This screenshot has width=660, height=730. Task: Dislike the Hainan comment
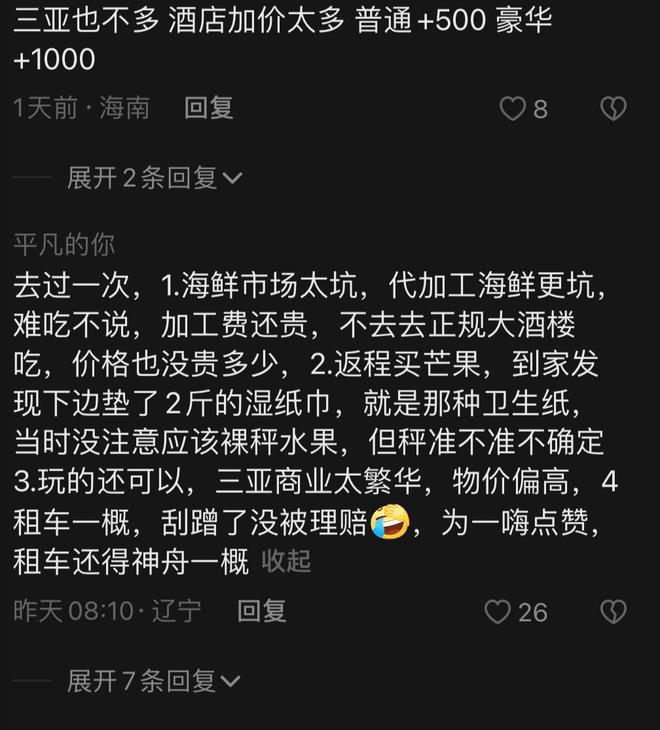[612, 108]
